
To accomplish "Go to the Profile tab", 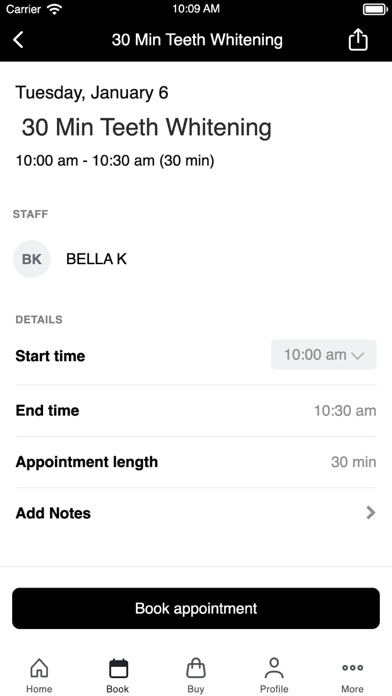I will [274, 675].
